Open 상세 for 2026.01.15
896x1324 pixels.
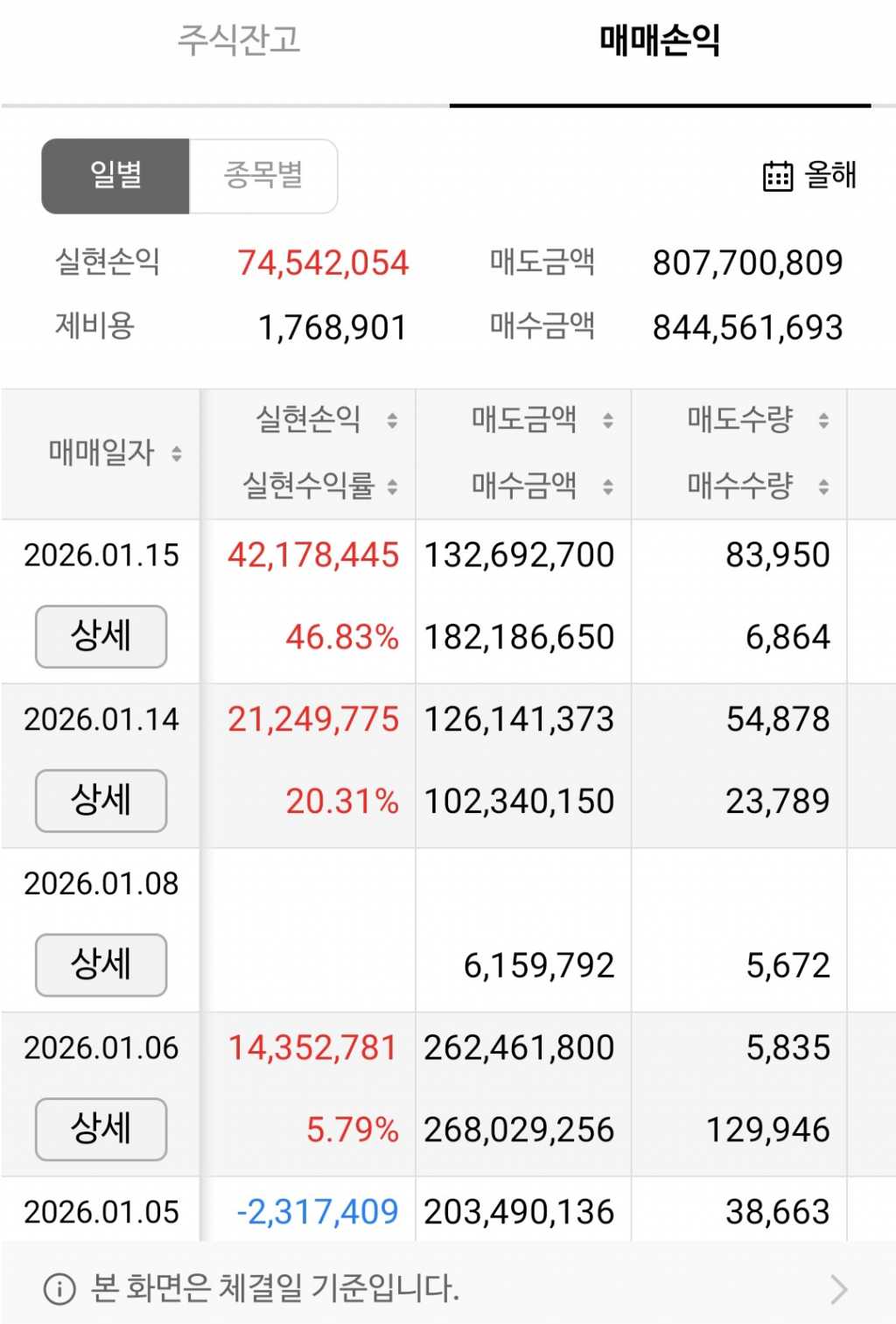pyautogui.click(x=101, y=636)
